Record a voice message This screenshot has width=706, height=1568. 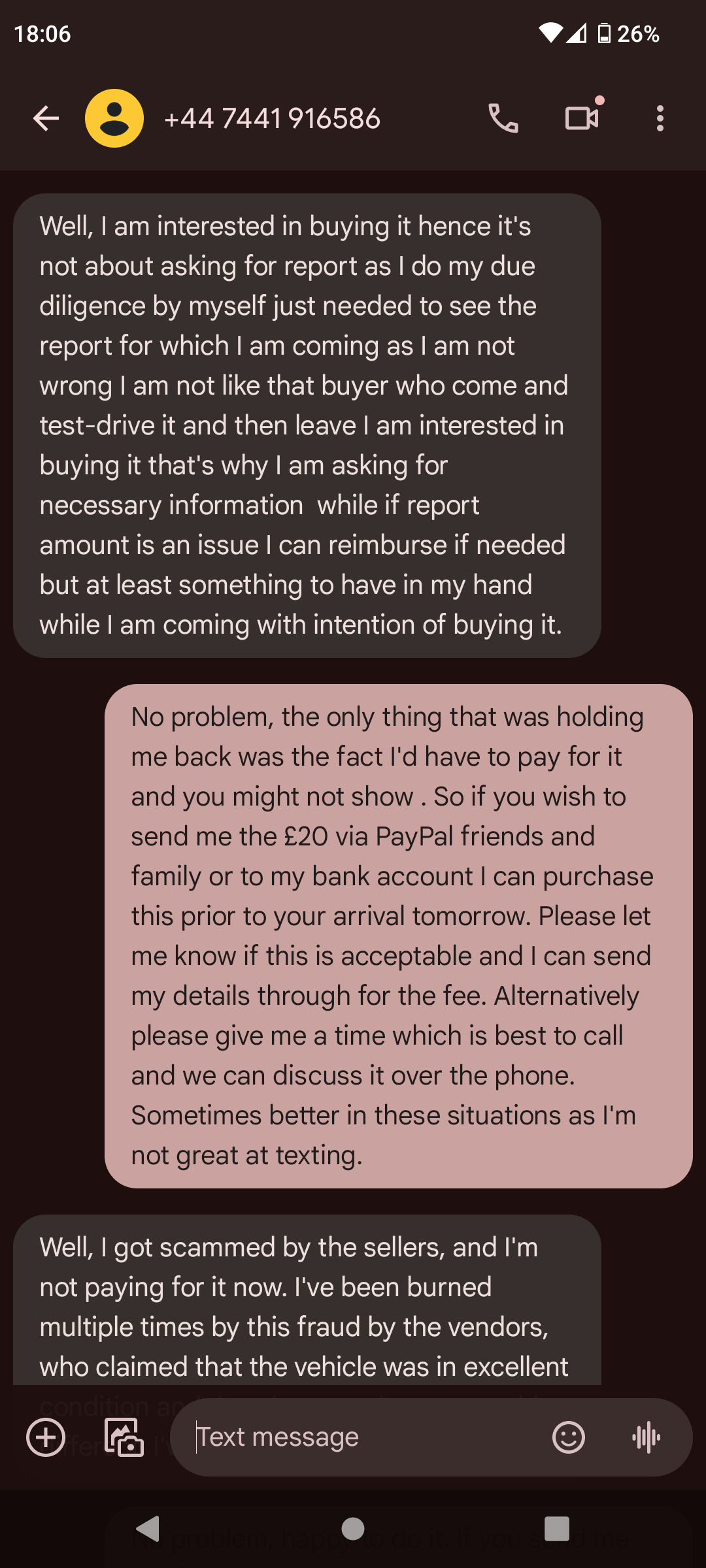pyautogui.click(x=647, y=1437)
